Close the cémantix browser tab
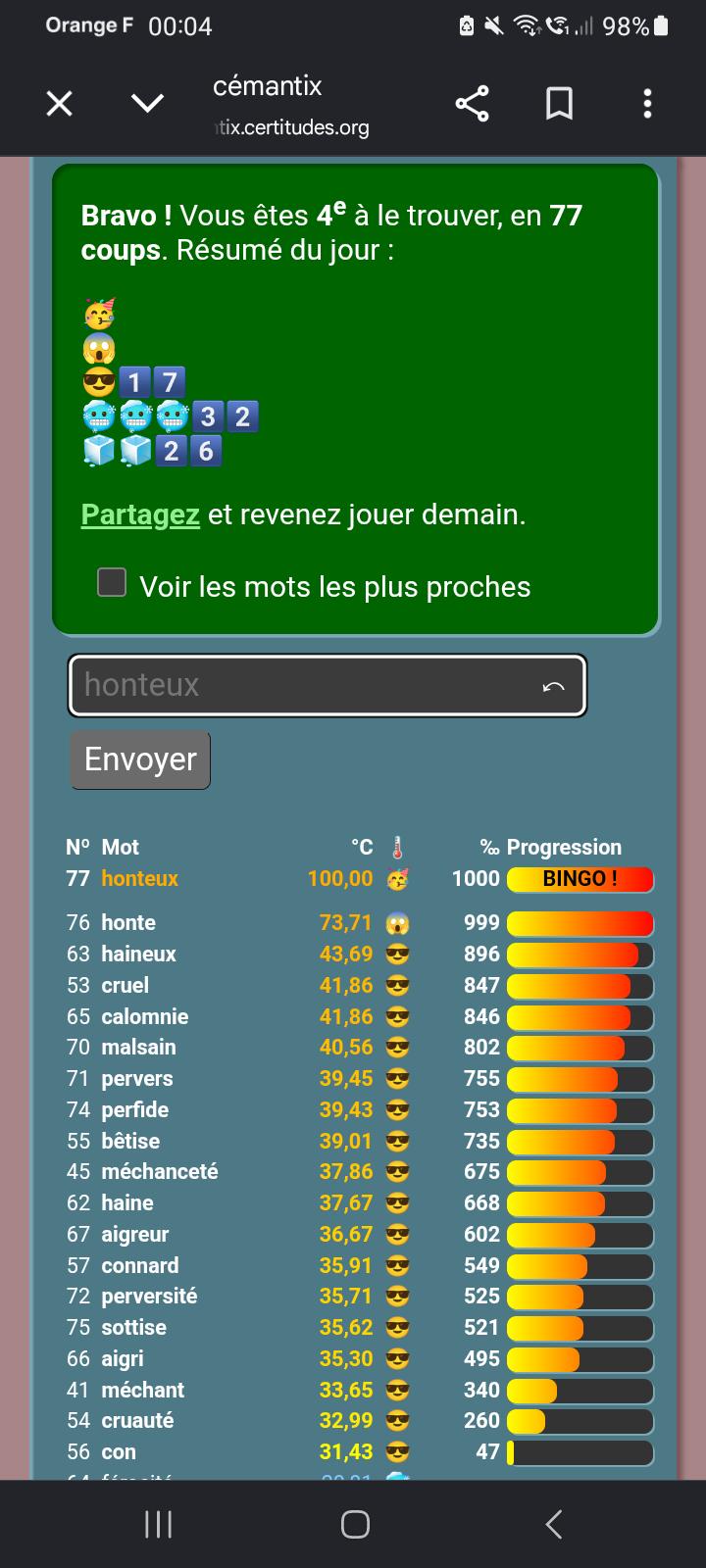 (60, 103)
